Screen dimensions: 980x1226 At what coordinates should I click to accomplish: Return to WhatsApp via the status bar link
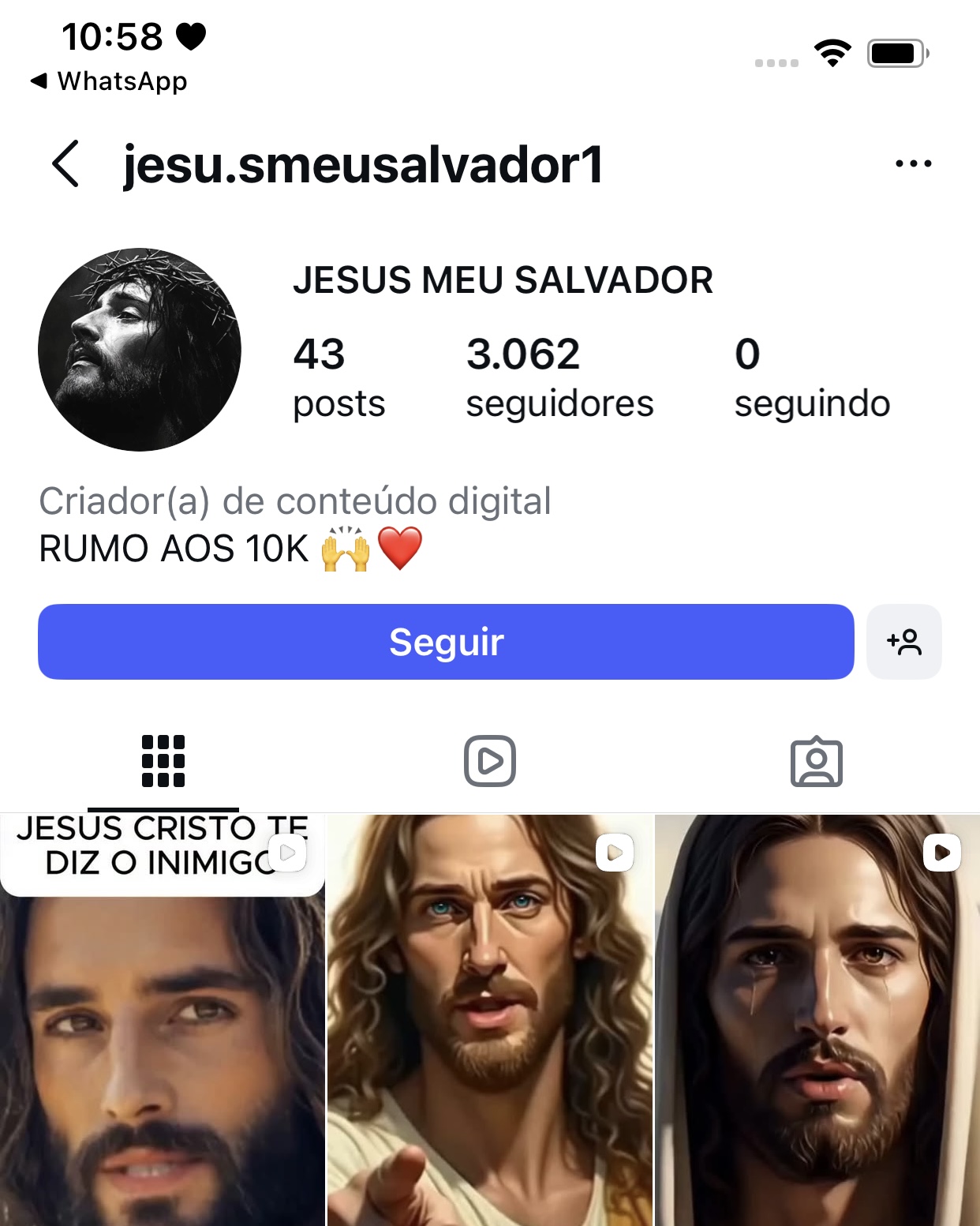[110, 81]
